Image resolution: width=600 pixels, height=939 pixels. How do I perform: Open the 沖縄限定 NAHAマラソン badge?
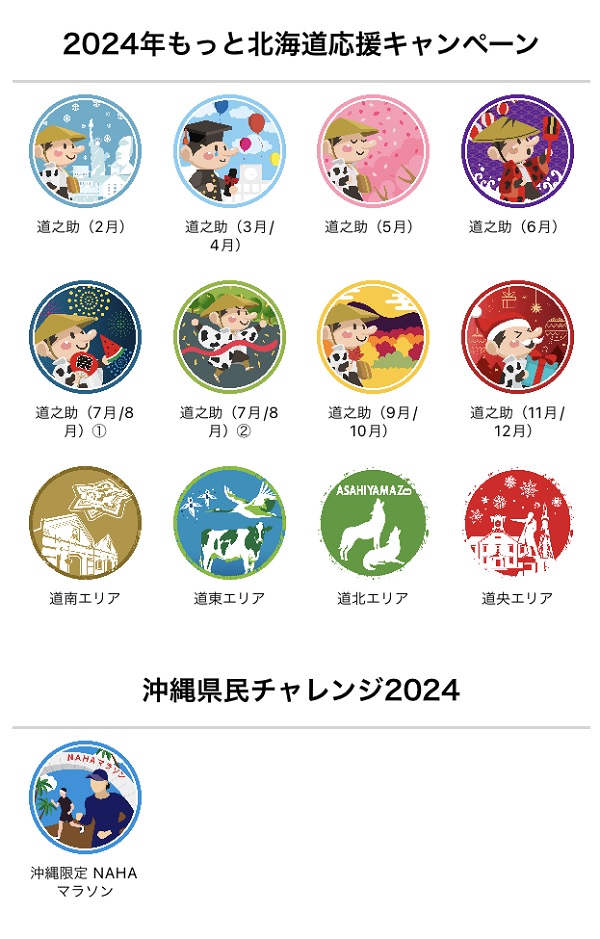point(85,797)
